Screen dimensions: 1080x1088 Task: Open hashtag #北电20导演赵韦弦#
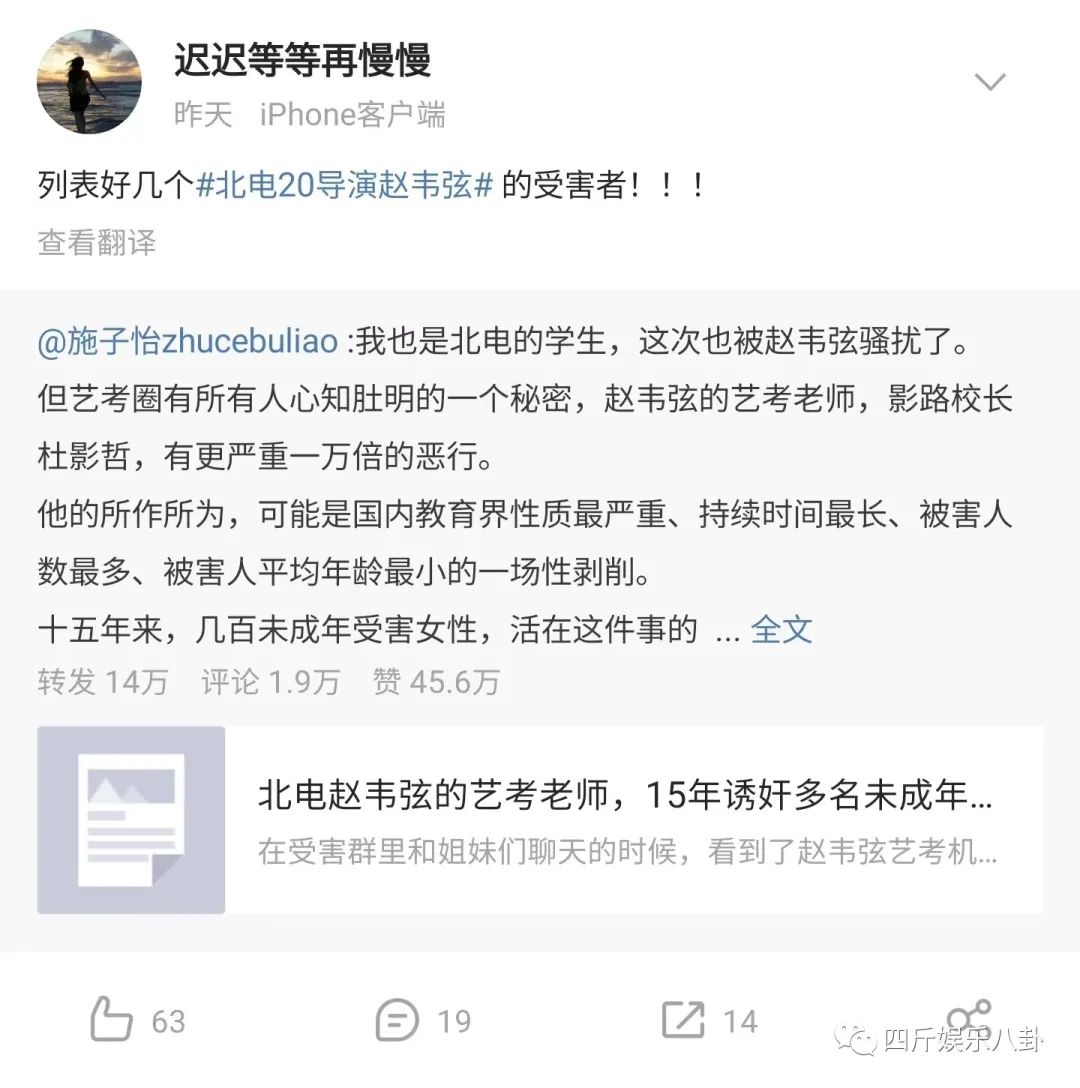[x=344, y=187]
